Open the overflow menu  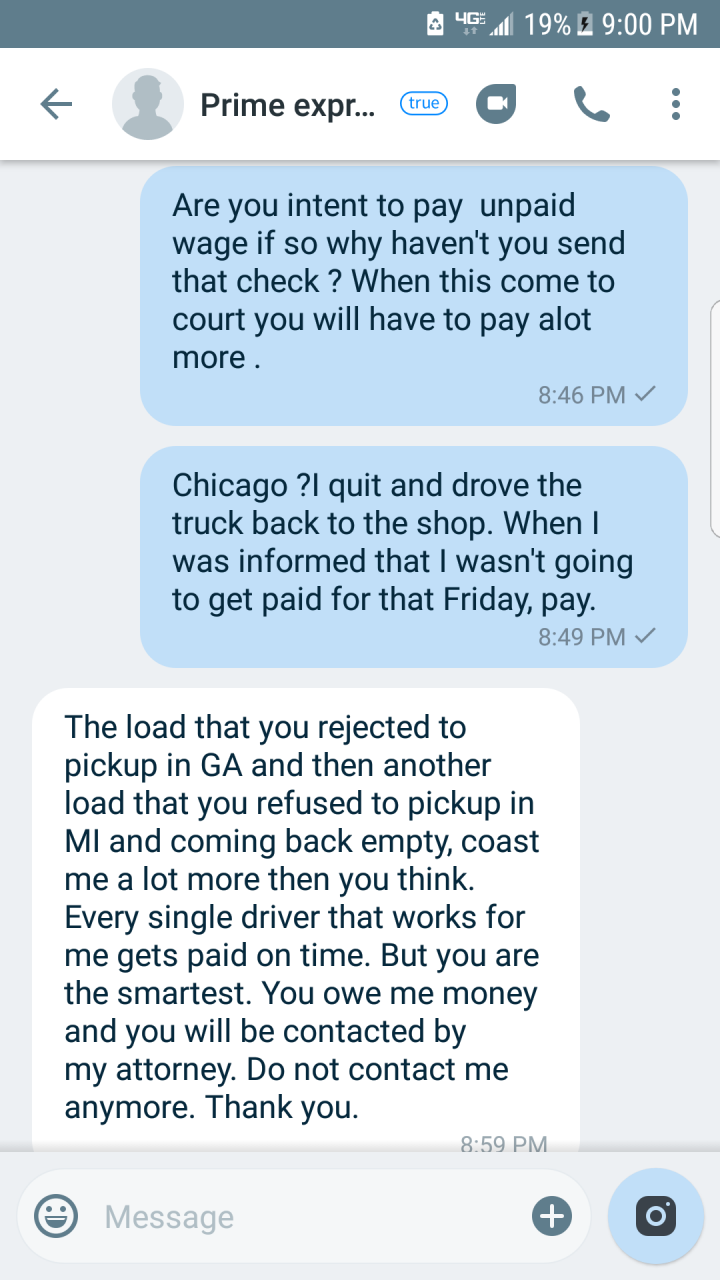click(x=676, y=104)
